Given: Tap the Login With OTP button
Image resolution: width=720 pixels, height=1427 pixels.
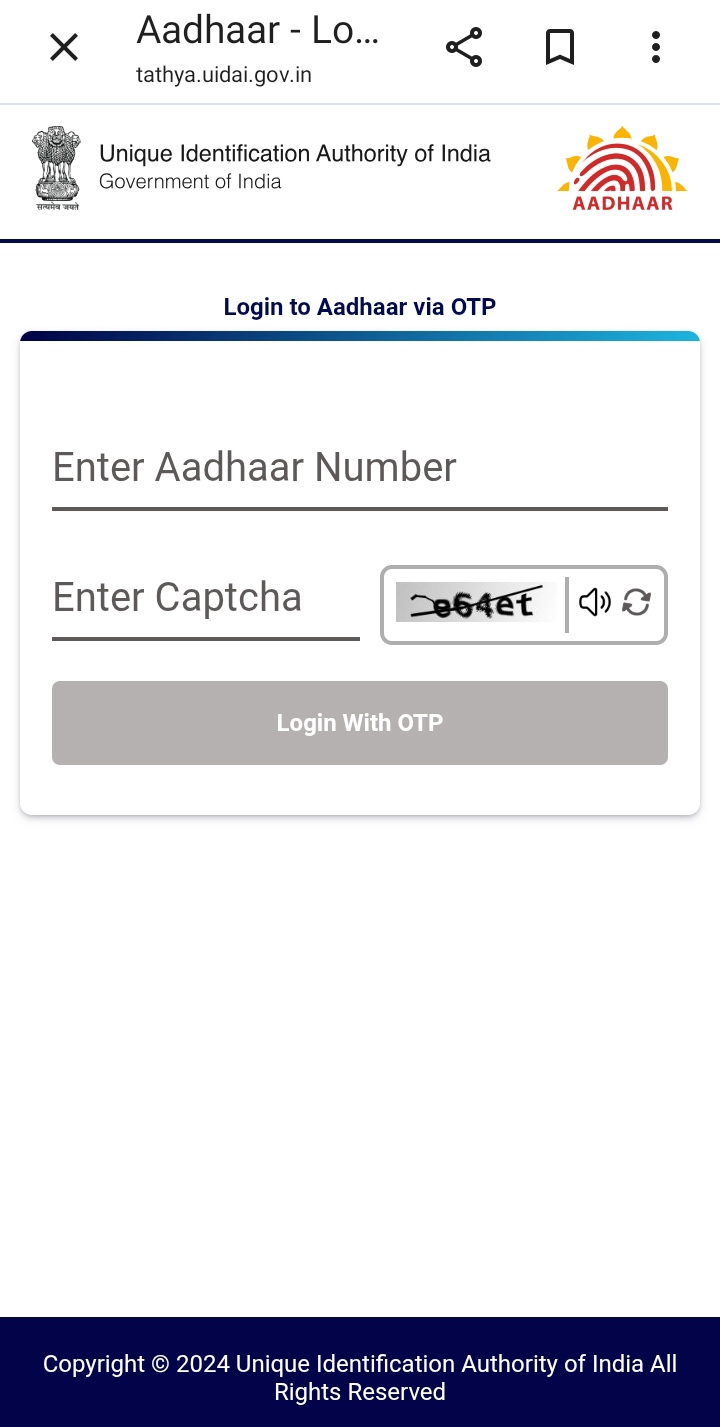Looking at the screenshot, I should [359, 723].
